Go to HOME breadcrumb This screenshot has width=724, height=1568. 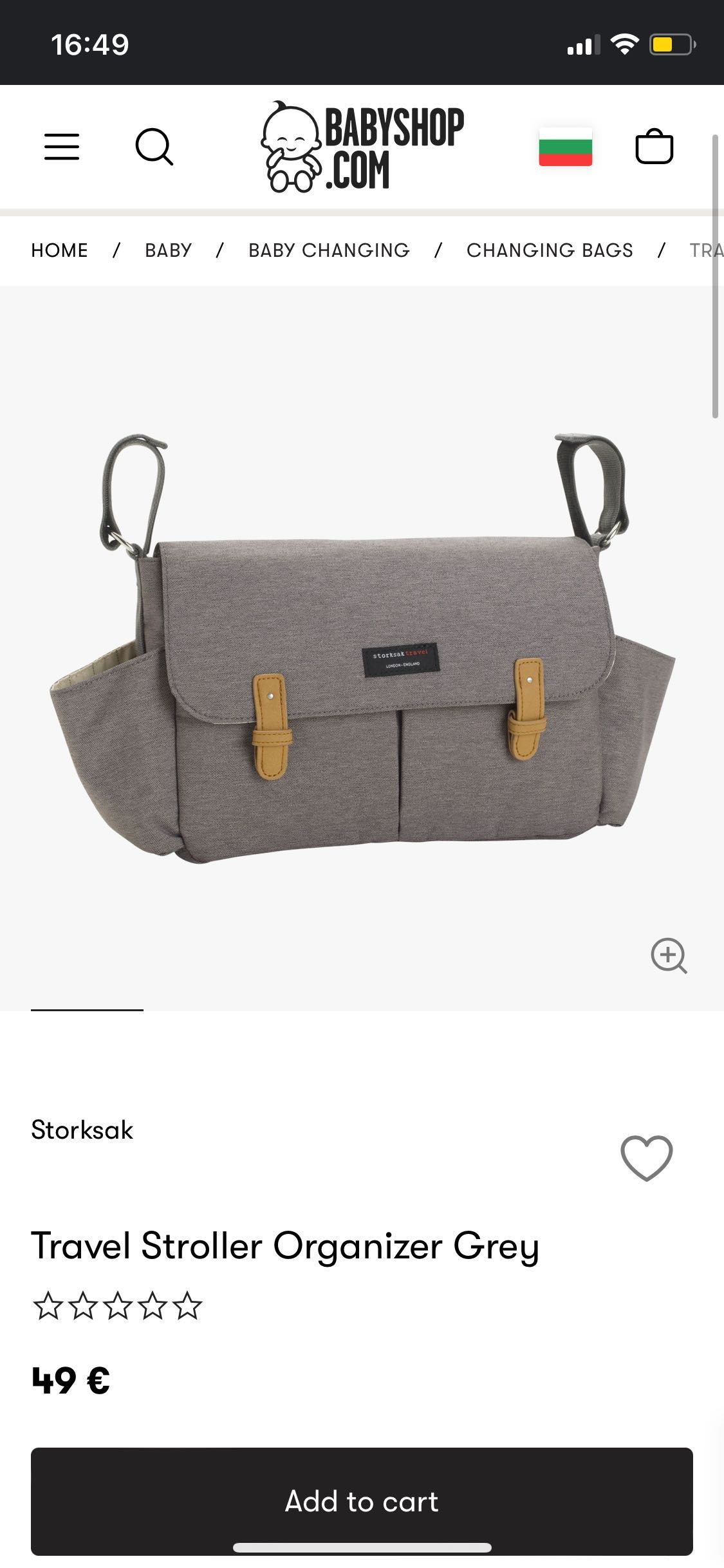[x=59, y=250]
